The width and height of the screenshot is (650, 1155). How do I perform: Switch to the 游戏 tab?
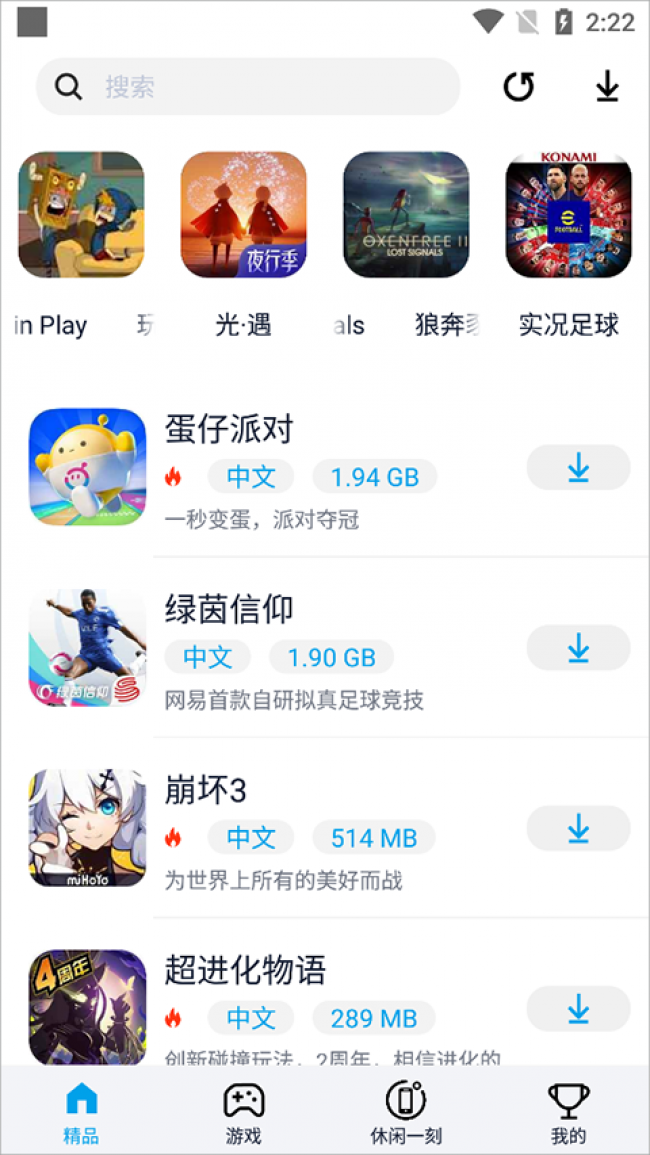(243, 1112)
